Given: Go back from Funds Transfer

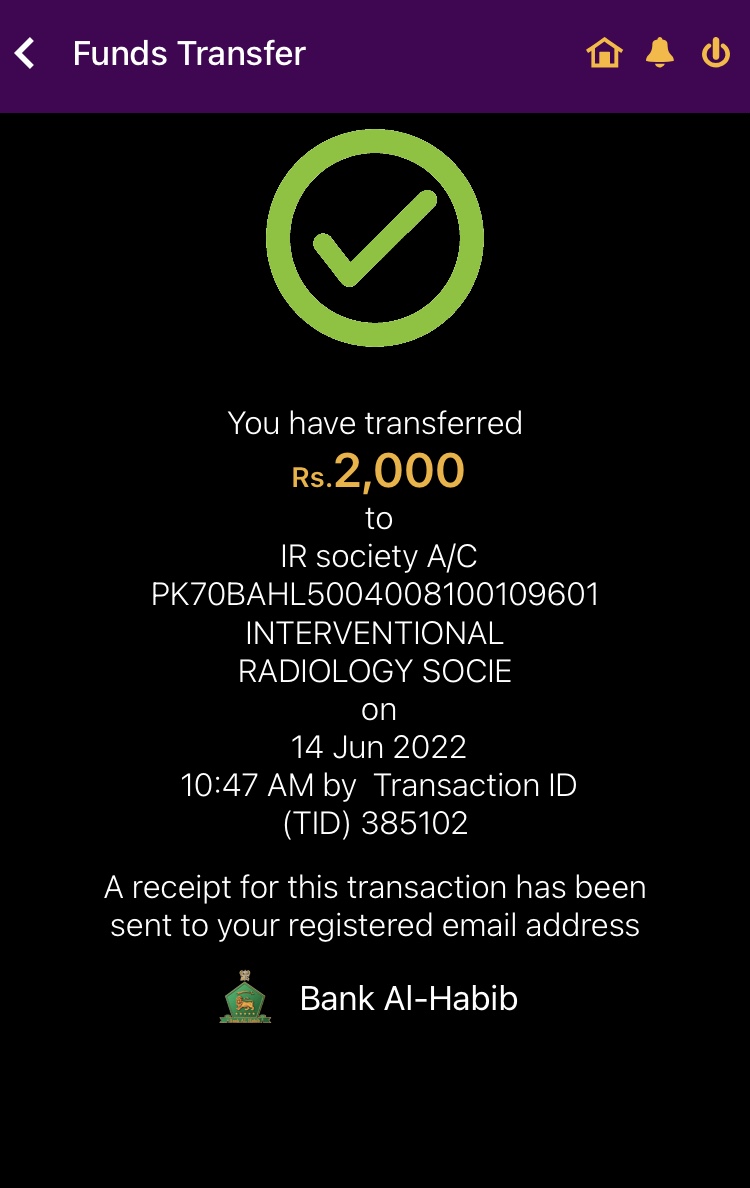Looking at the screenshot, I should pyautogui.click(x=26, y=53).
